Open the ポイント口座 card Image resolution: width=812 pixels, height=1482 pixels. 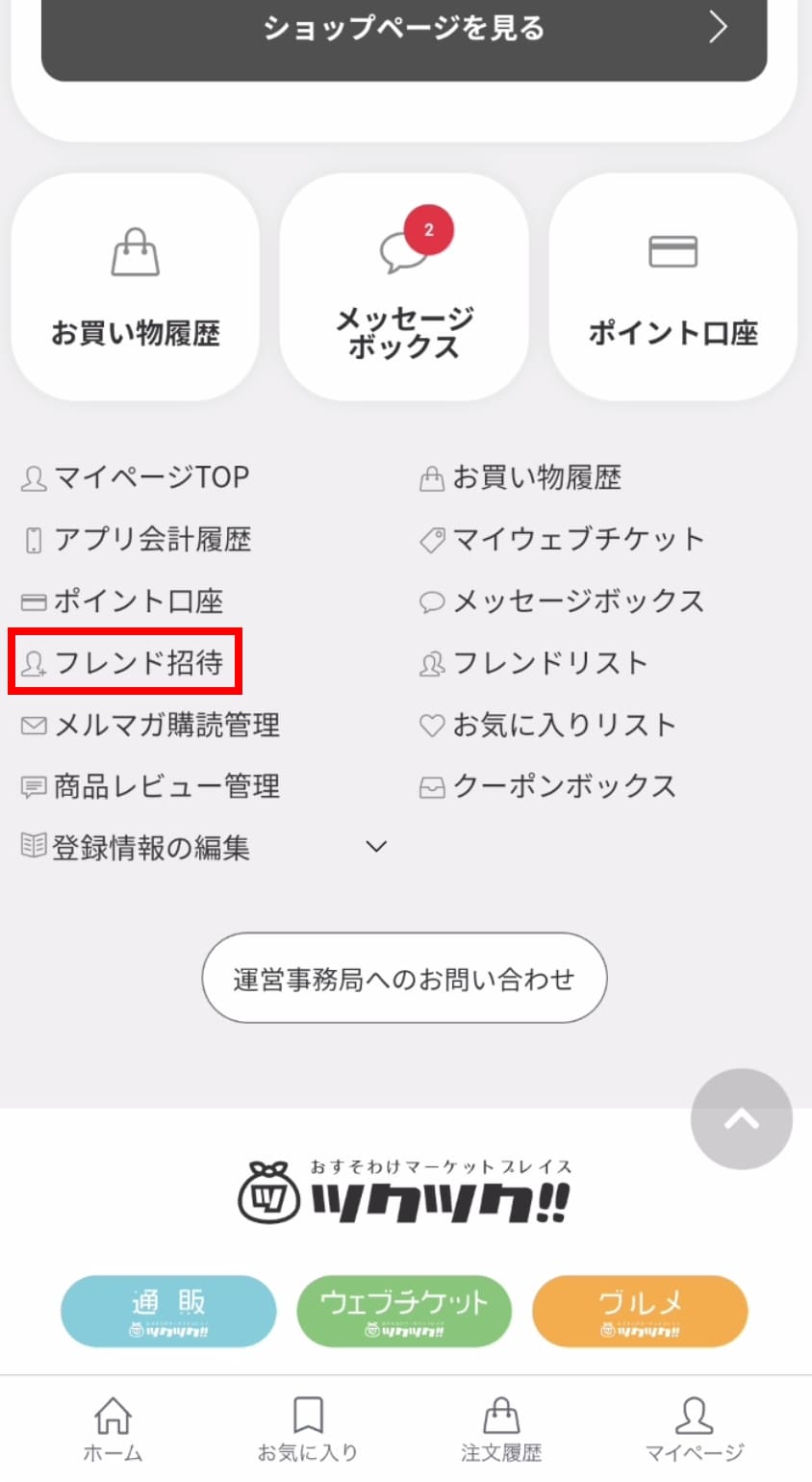pos(672,287)
